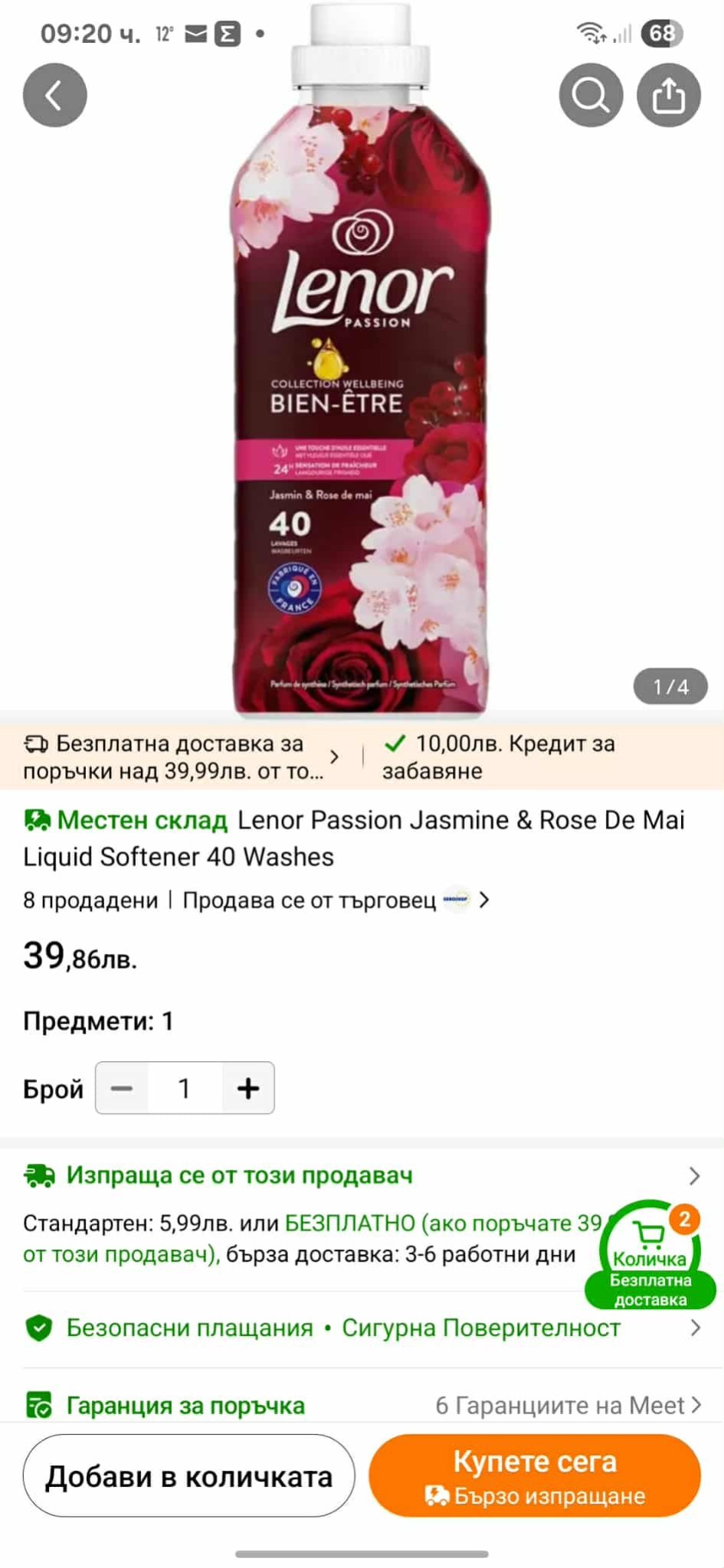Viewport: 724px width, 1568px height.
Task: Open free delivery over 39,99лв. details
Action: 180,756
